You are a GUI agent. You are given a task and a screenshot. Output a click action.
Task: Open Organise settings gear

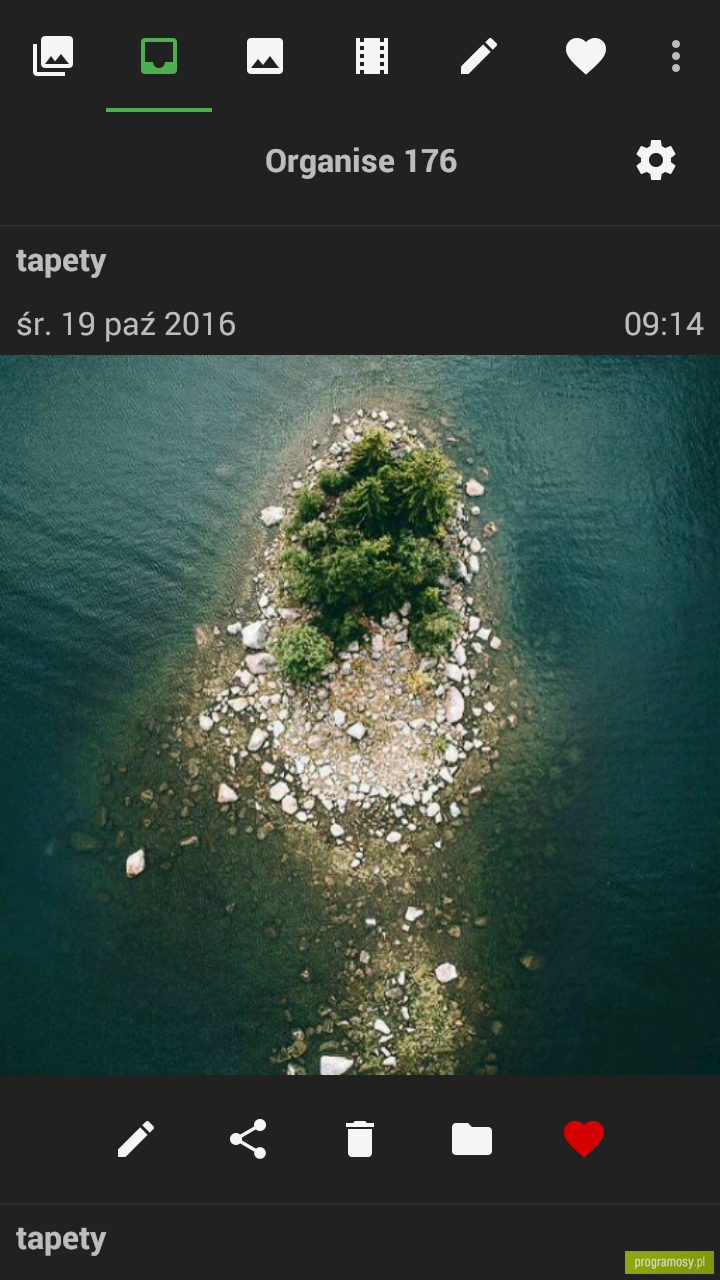[656, 161]
